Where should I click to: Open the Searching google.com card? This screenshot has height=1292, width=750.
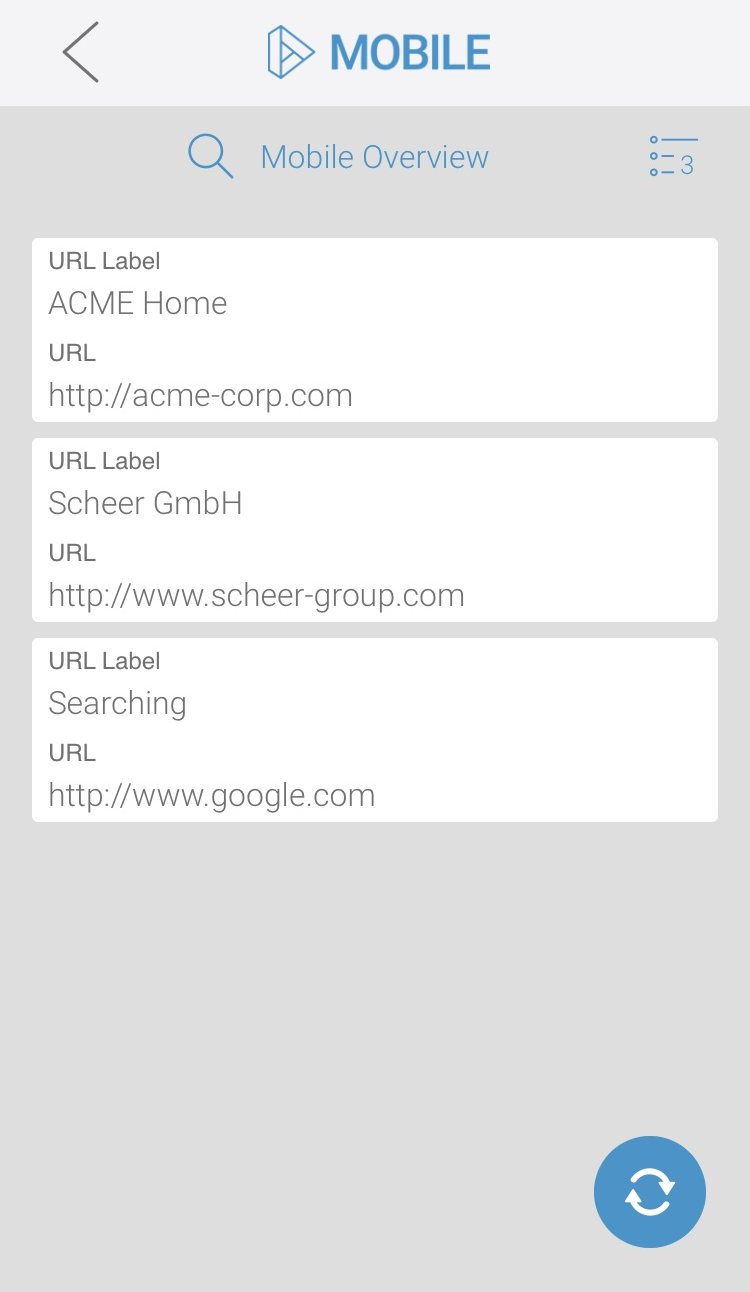[x=374, y=730]
